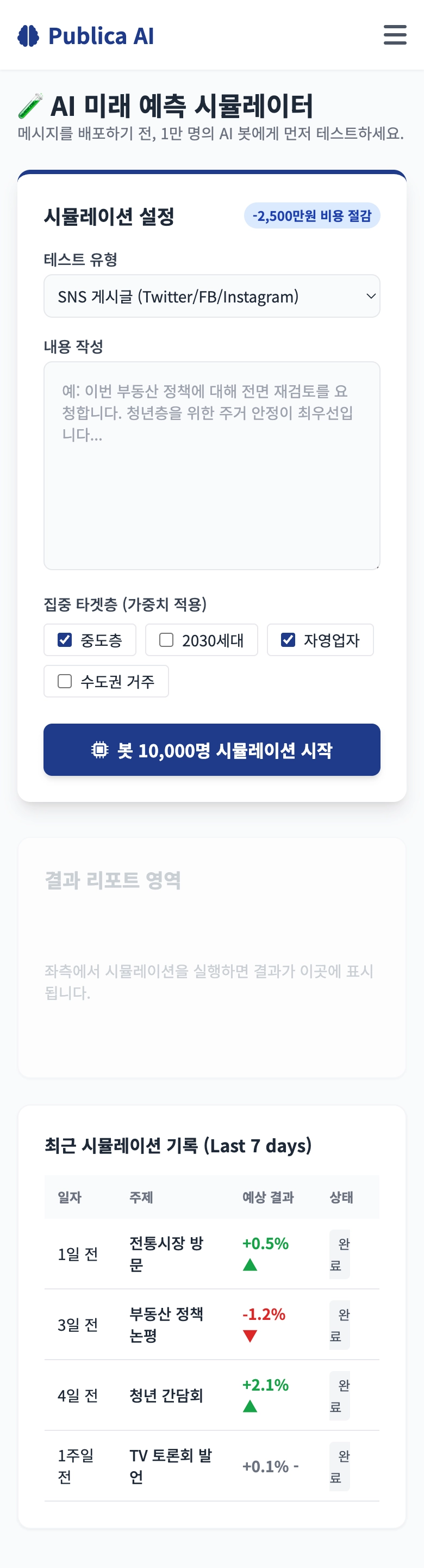Check the 2030세대 target checkbox

tap(166, 640)
